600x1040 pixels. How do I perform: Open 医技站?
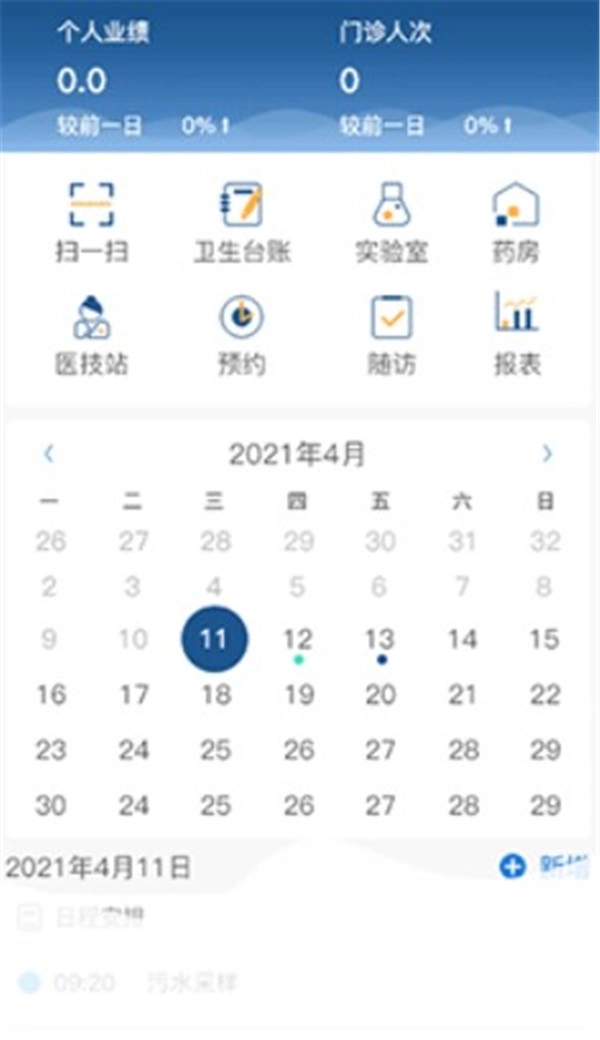[x=91, y=335]
